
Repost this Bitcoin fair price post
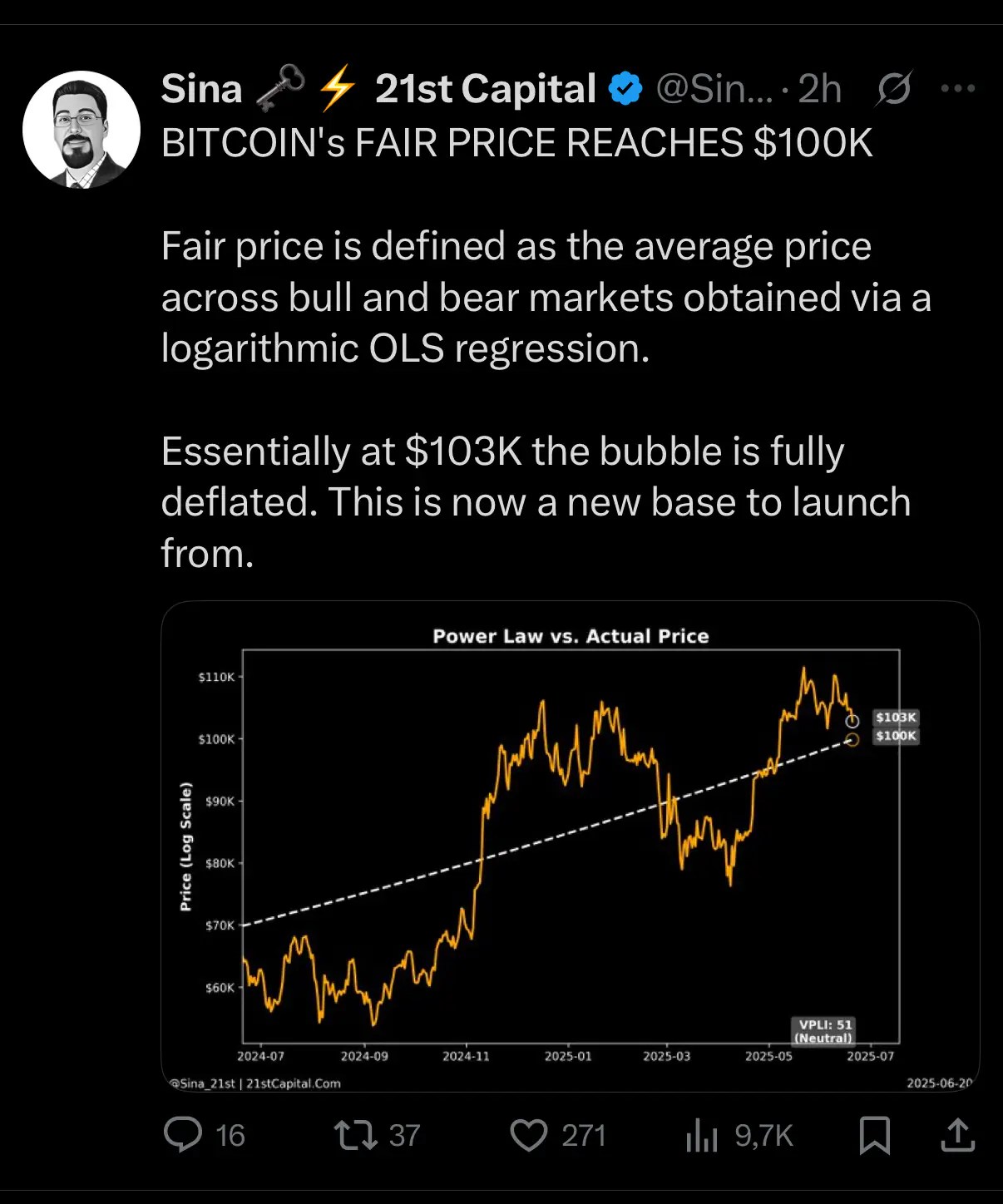click(x=356, y=1135)
